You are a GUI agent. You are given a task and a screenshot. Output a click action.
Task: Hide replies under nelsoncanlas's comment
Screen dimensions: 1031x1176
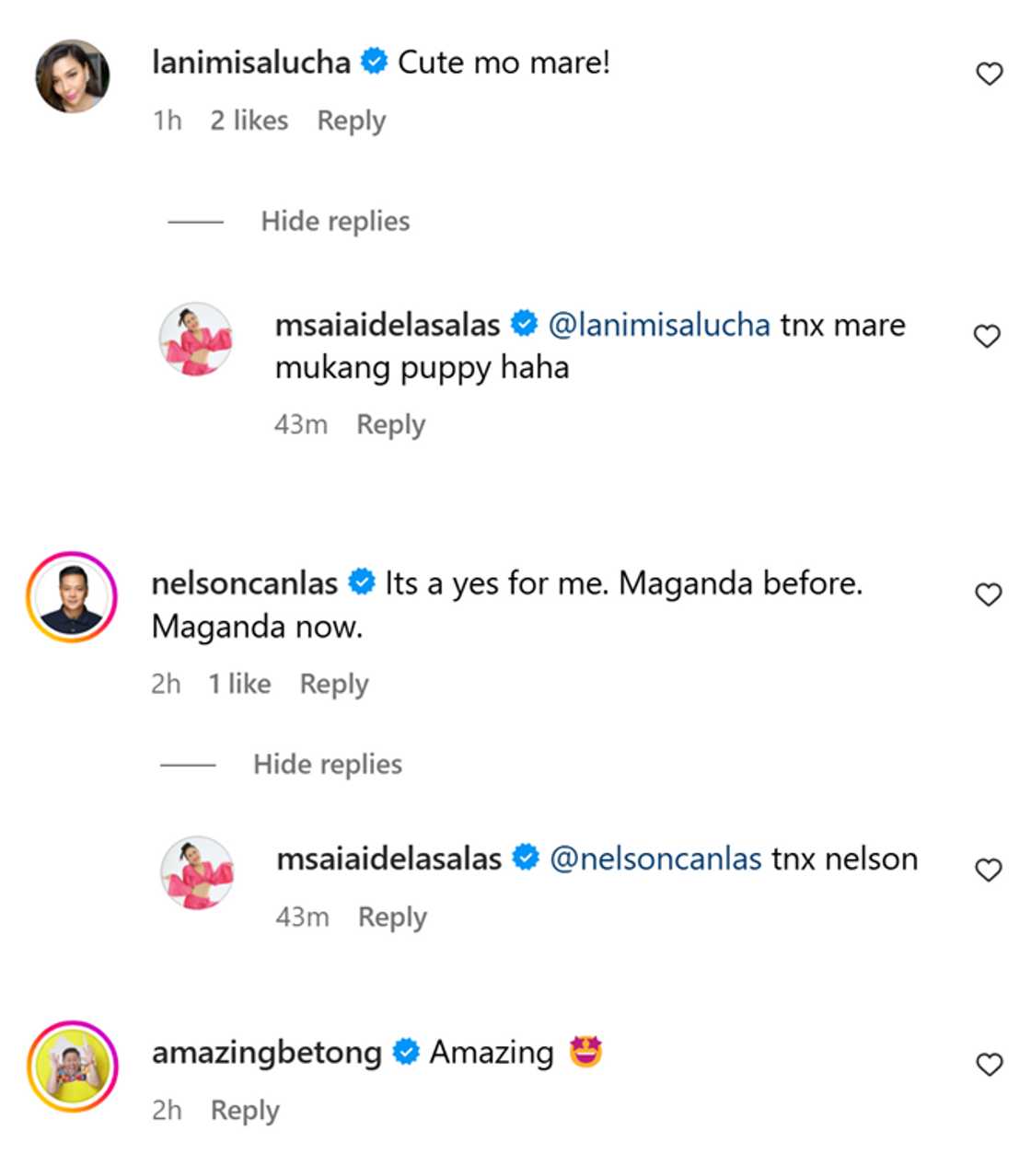pyautogui.click(x=328, y=764)
